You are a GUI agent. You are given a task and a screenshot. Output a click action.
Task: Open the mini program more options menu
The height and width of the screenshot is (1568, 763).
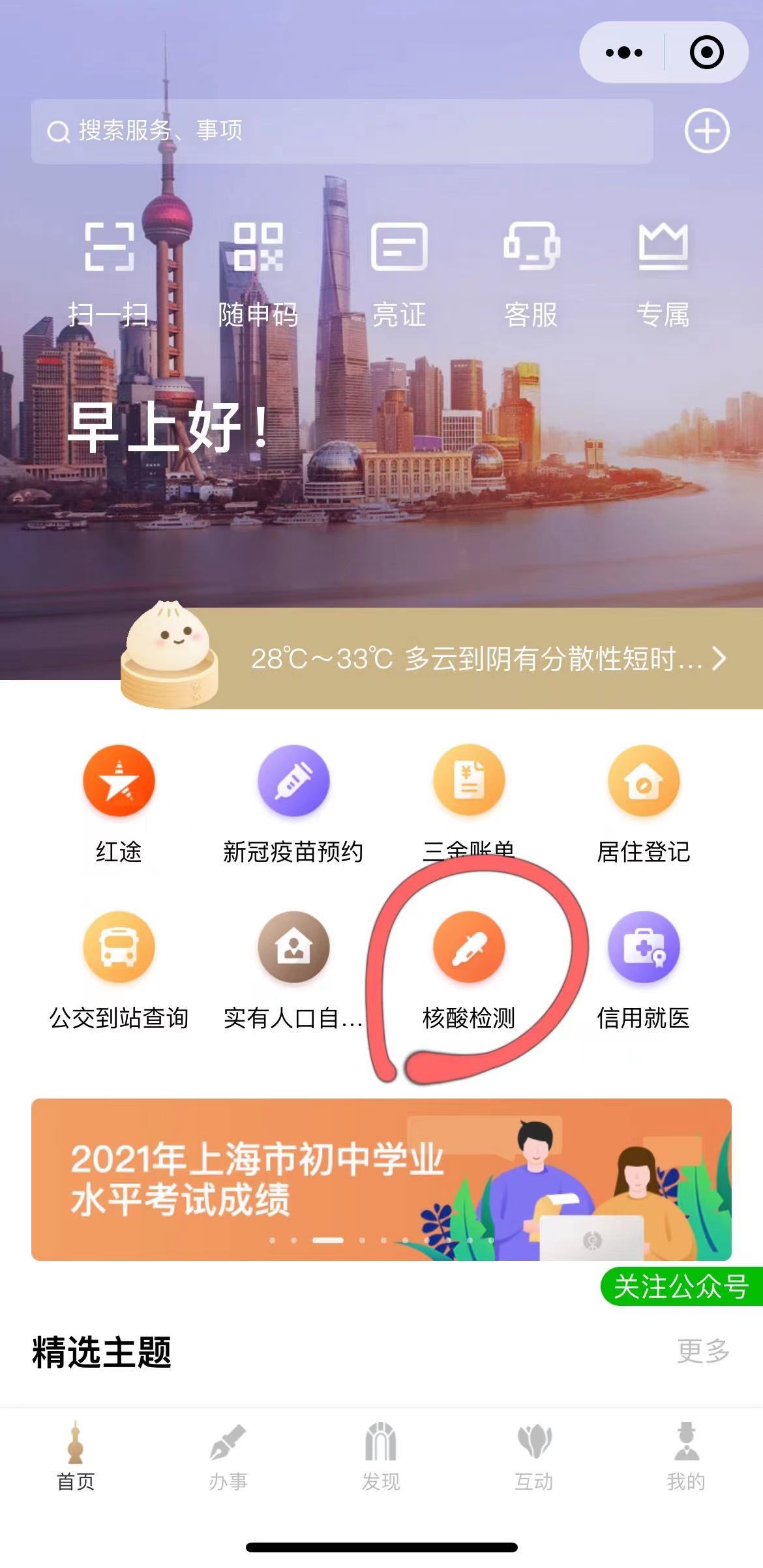[x=623, y=52]
